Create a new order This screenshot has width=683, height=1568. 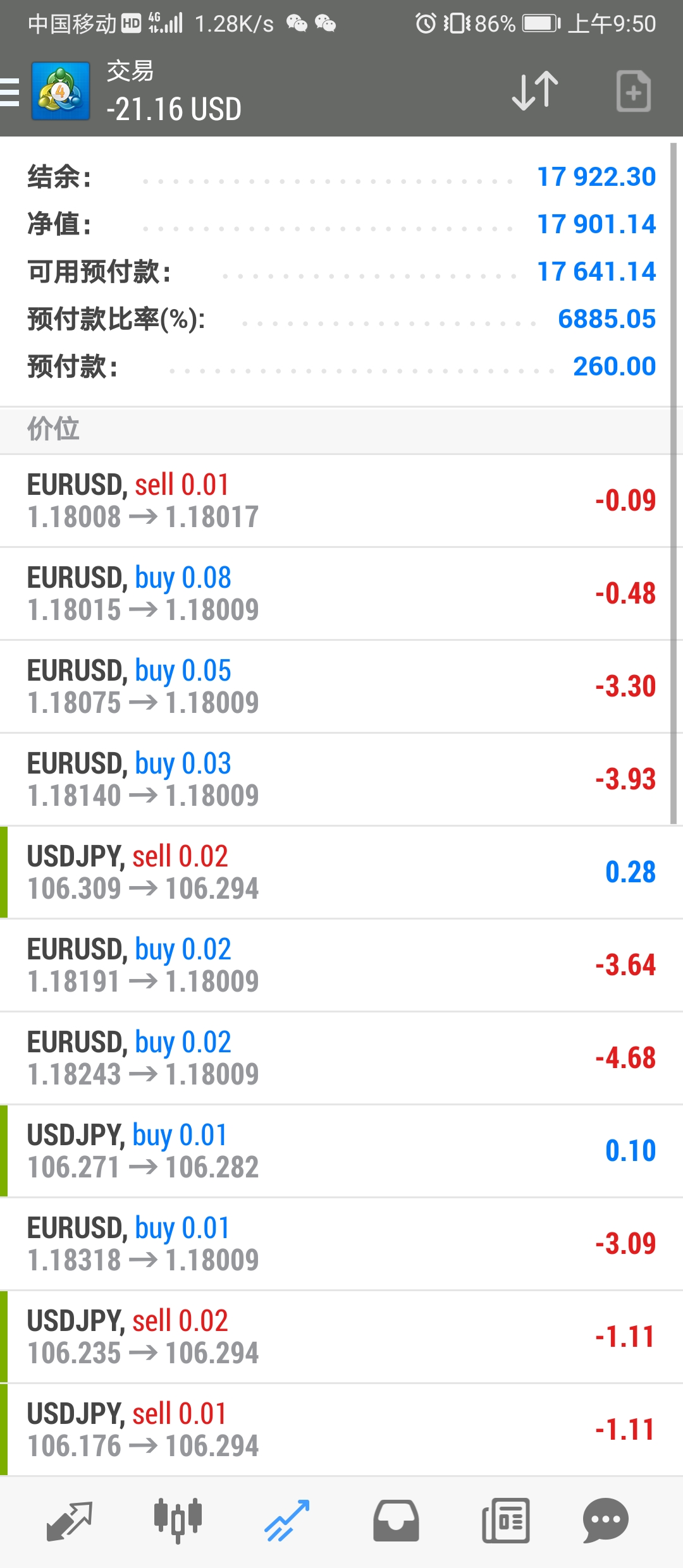634,92
